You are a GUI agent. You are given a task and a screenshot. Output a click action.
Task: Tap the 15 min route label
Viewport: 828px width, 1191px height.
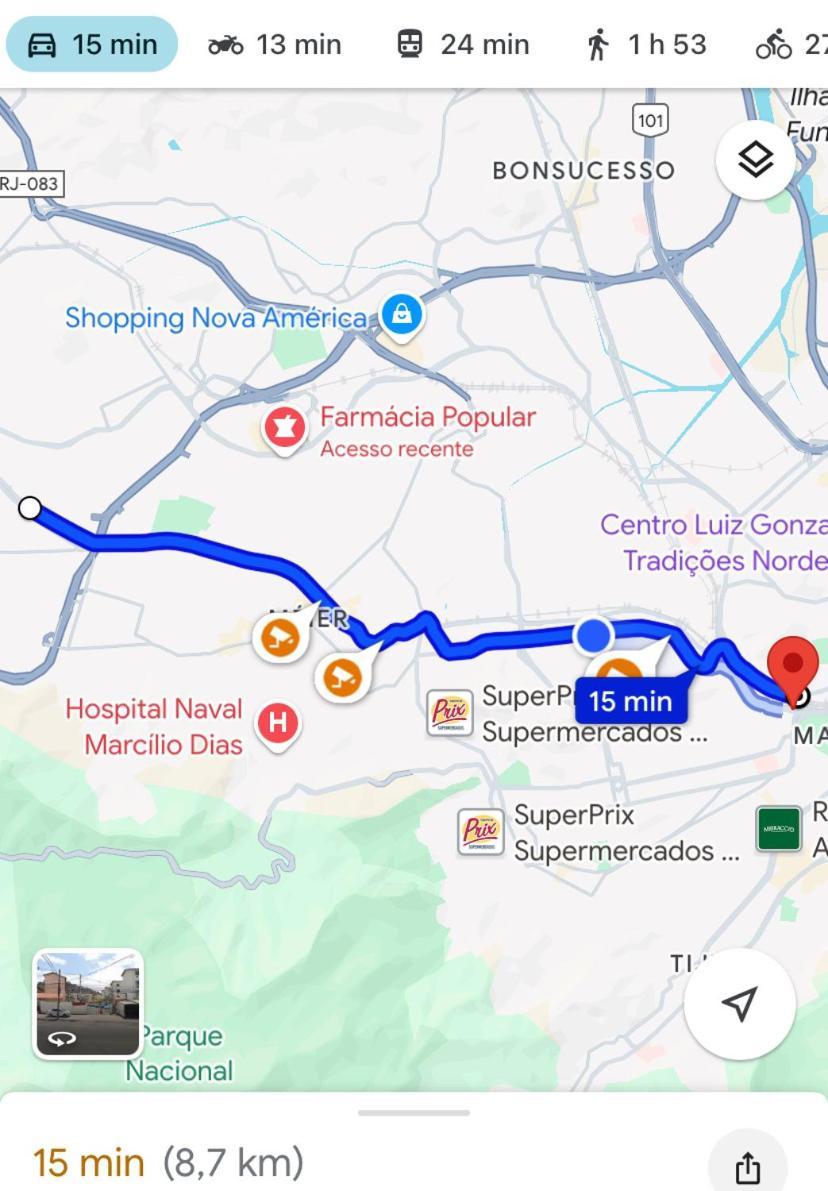(x=630, y=701)
